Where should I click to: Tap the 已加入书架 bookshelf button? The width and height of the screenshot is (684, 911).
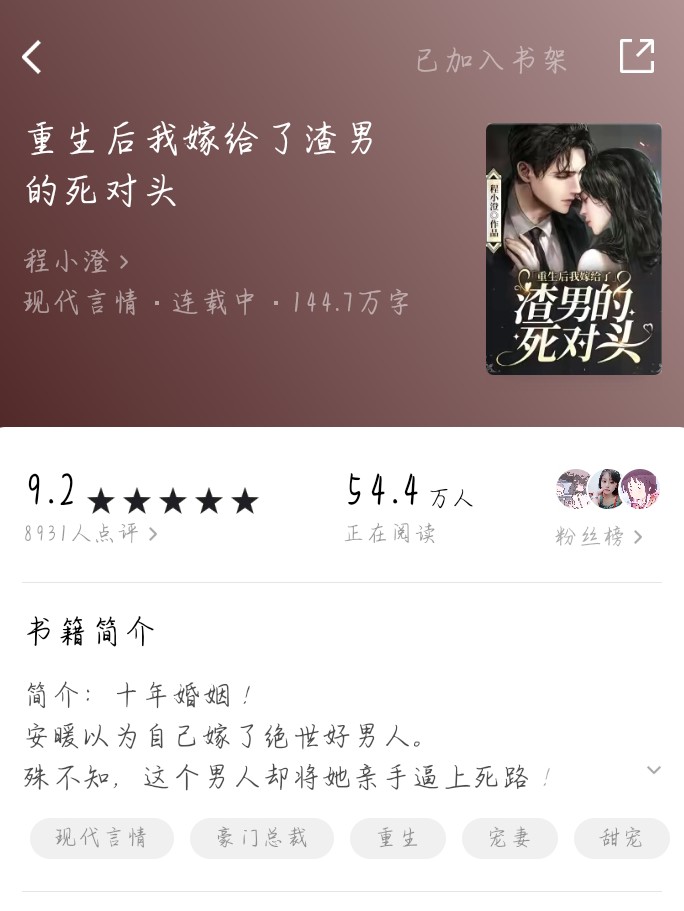pos(492,60)
